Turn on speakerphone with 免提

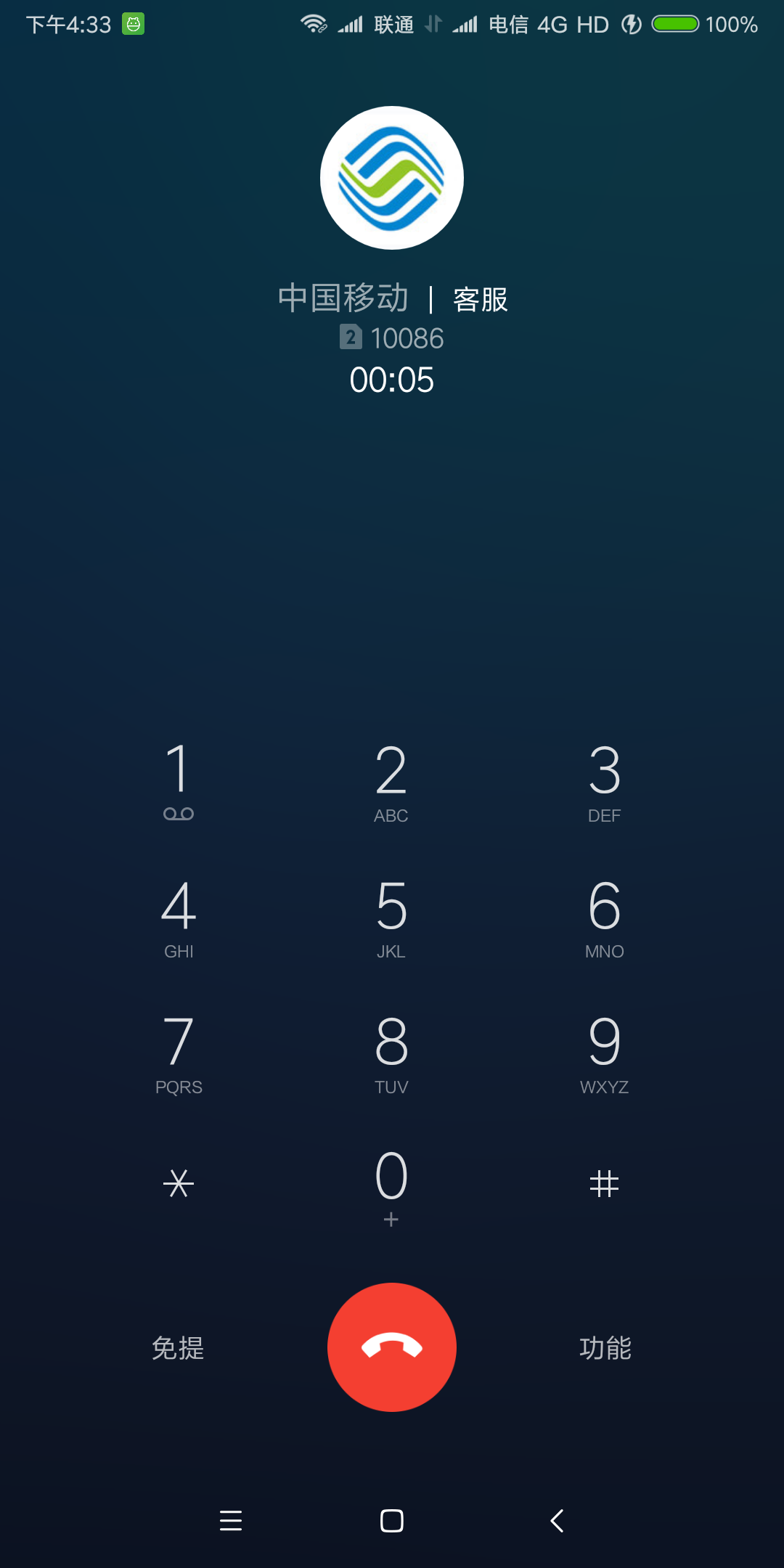coord(178,1348)
